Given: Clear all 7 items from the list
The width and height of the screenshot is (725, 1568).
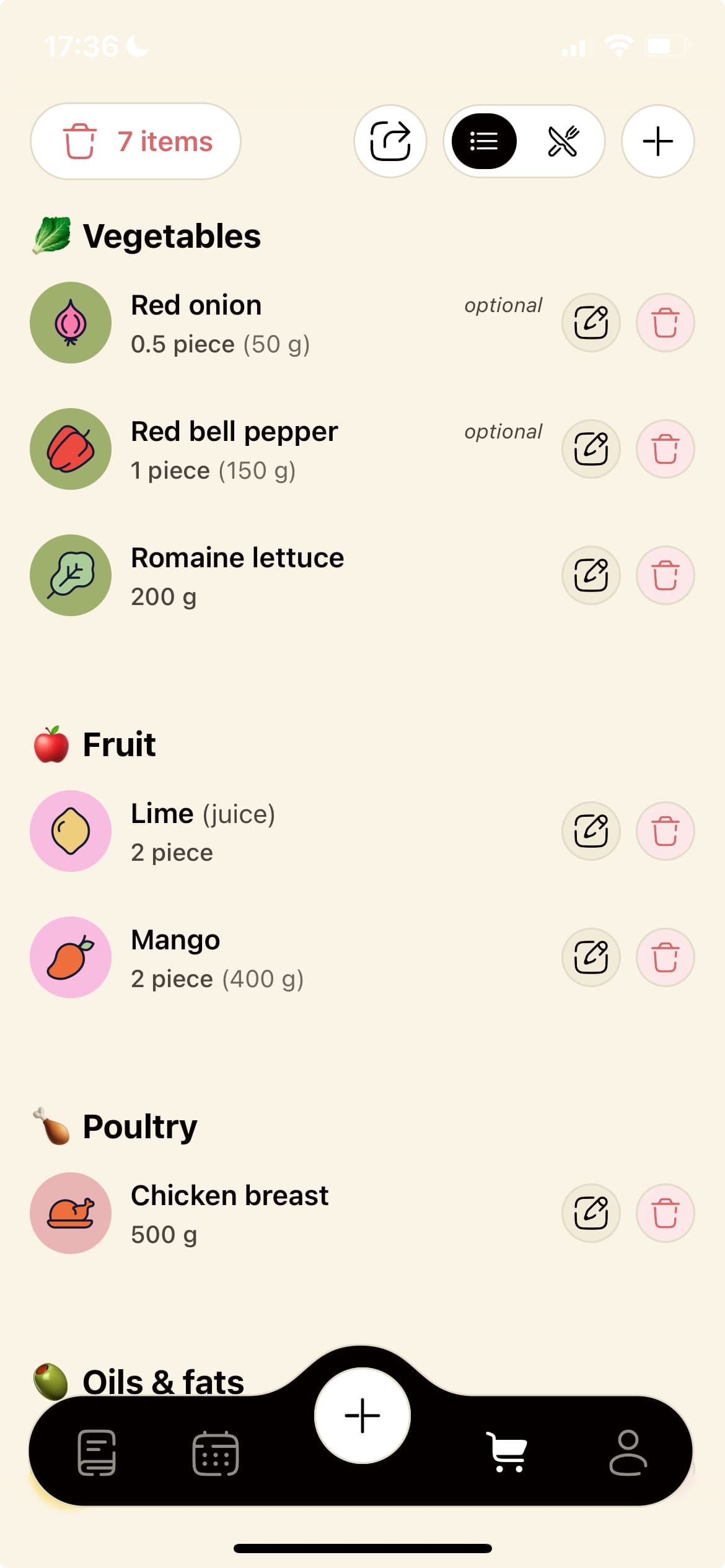Looking at the screenshot, I should tap(135, 141).
